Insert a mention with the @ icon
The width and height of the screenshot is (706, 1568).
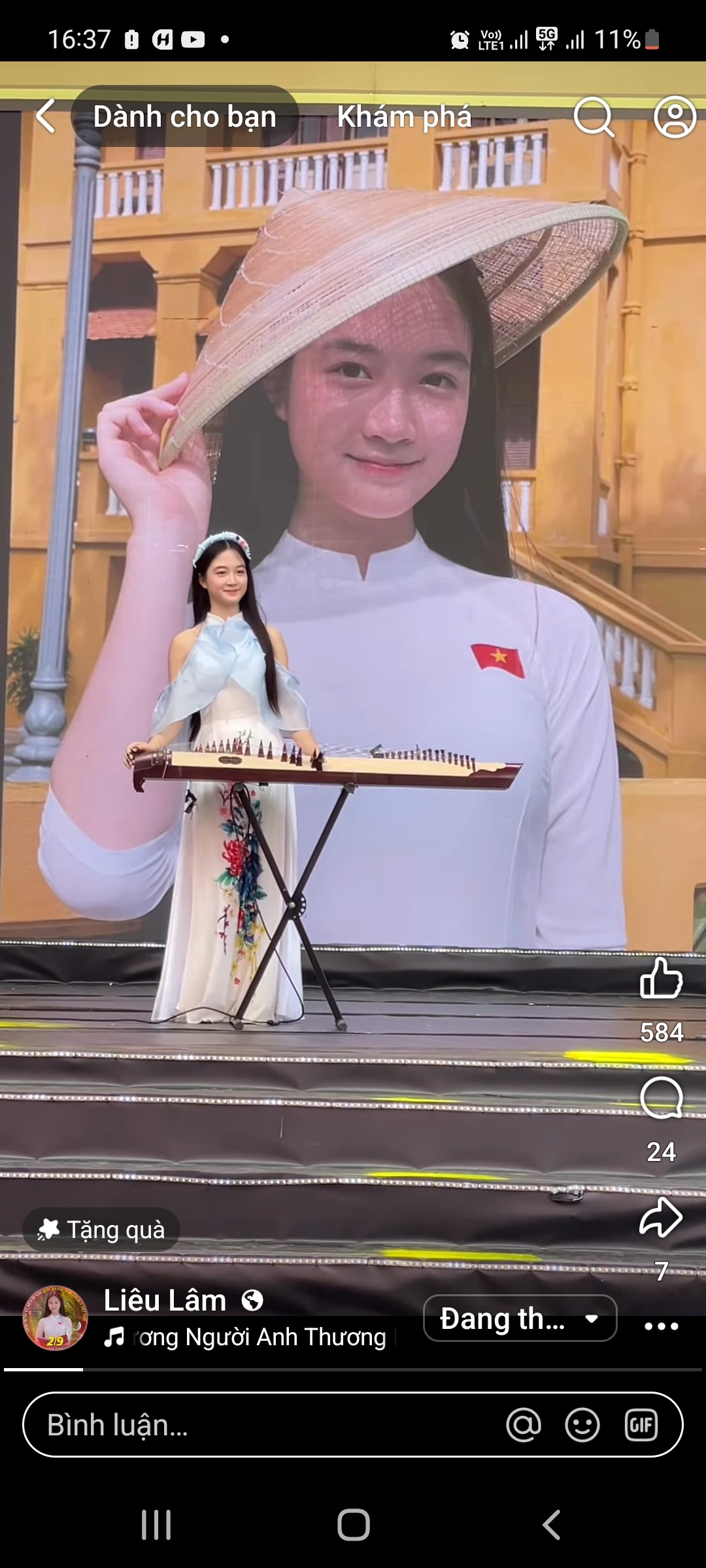[x=524, y=1425]
